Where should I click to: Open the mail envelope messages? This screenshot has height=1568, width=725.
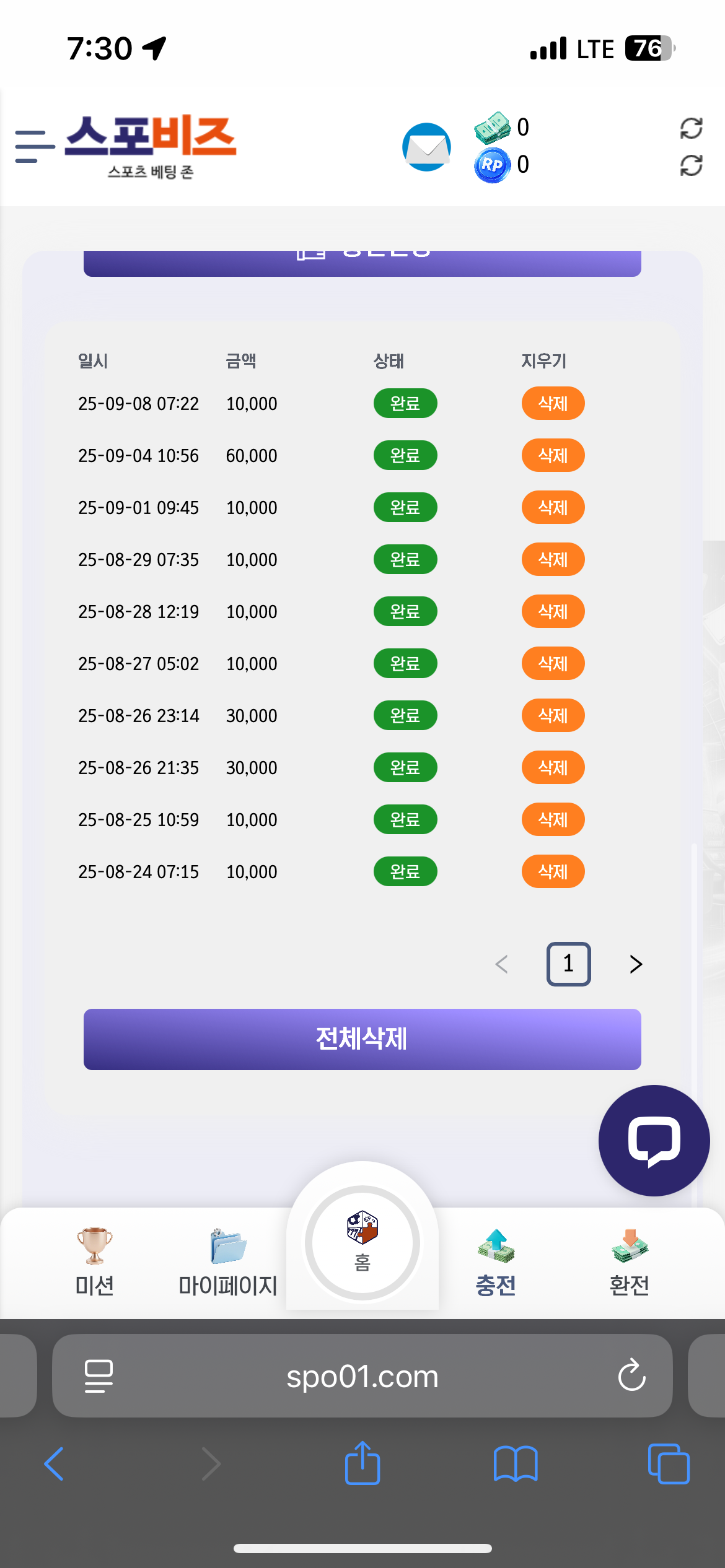click(x=426, y=147)
